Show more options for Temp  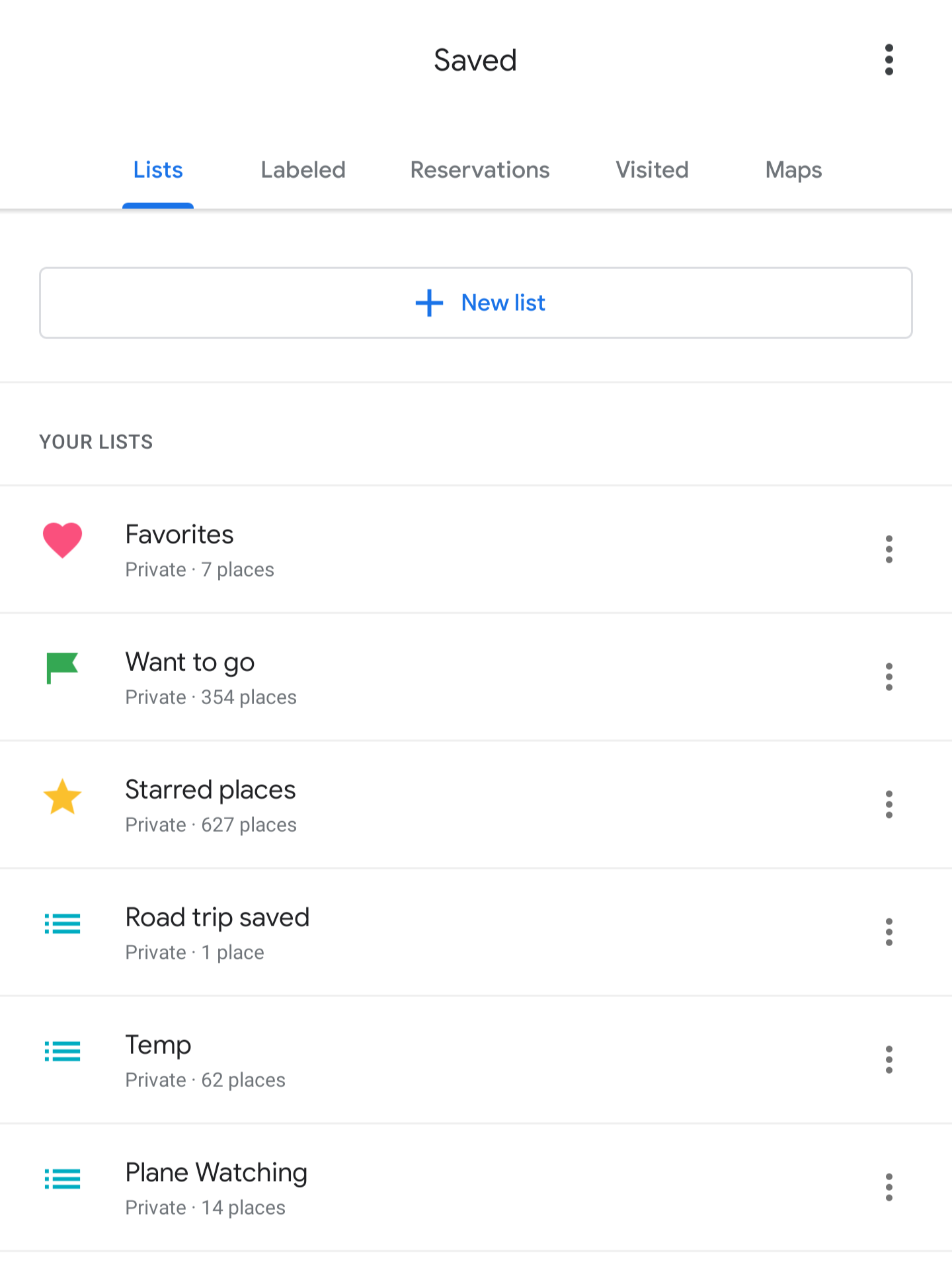(889, 1060)
